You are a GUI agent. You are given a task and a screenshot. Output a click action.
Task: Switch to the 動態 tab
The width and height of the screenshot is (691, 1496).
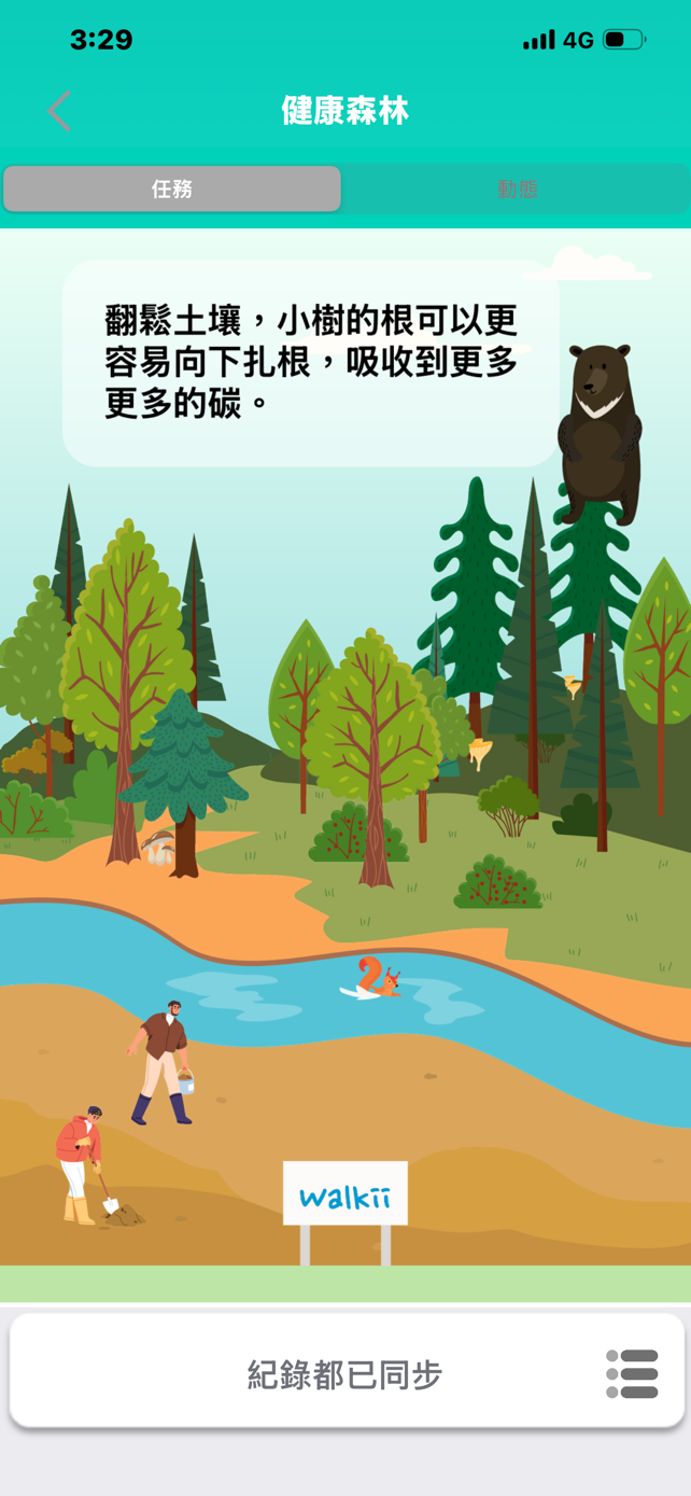[517, 189]
